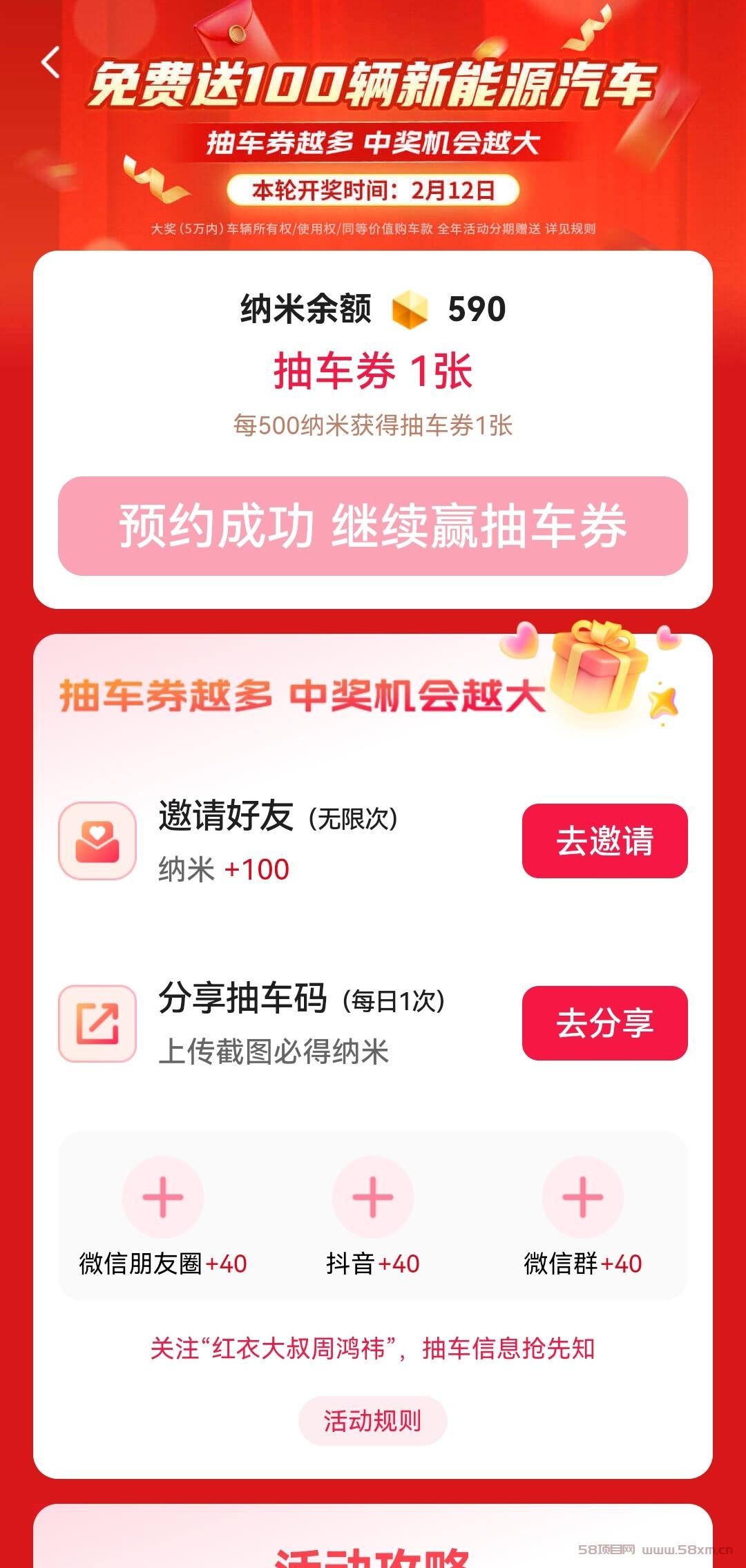Viewport: 746px width, 1568px height.
Task: Go back using the top-left arrow
Action: (x=50, y=63)
